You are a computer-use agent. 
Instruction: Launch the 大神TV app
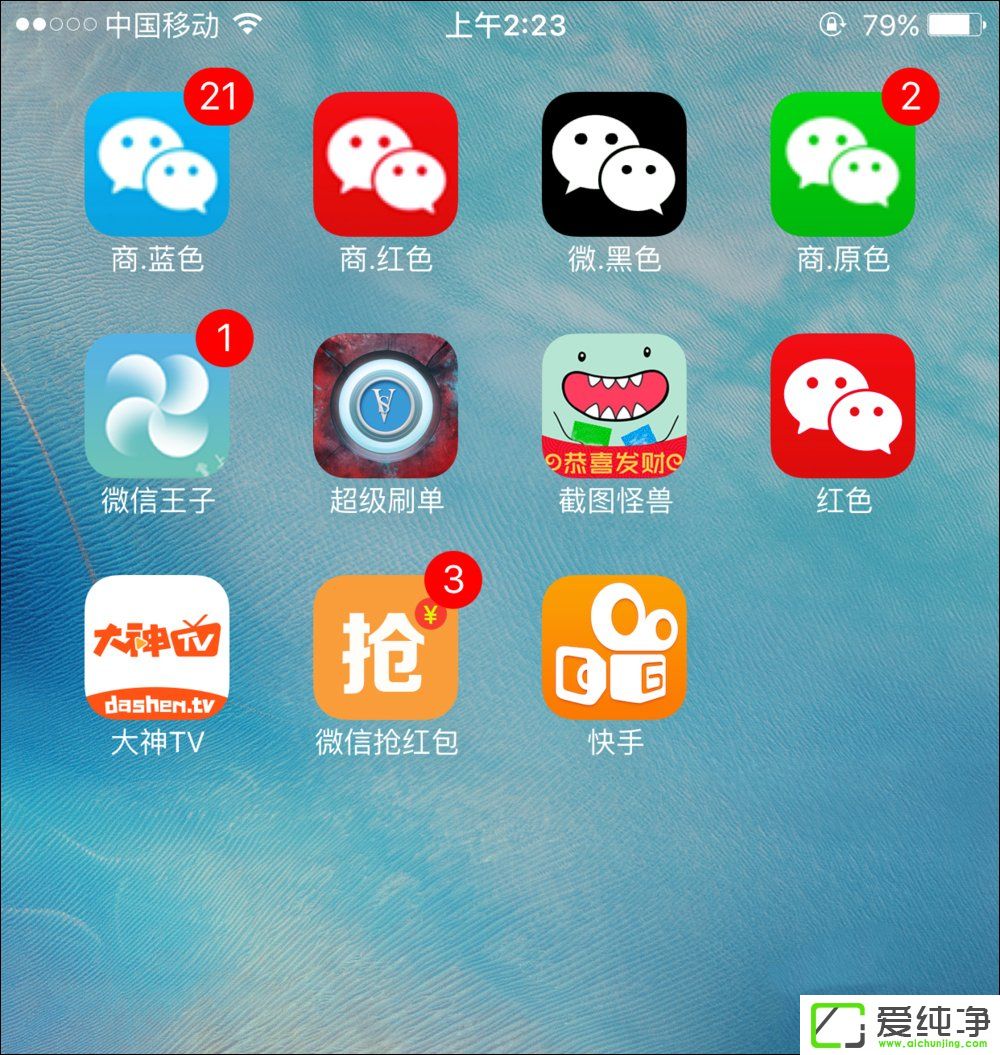pos(157,647)
